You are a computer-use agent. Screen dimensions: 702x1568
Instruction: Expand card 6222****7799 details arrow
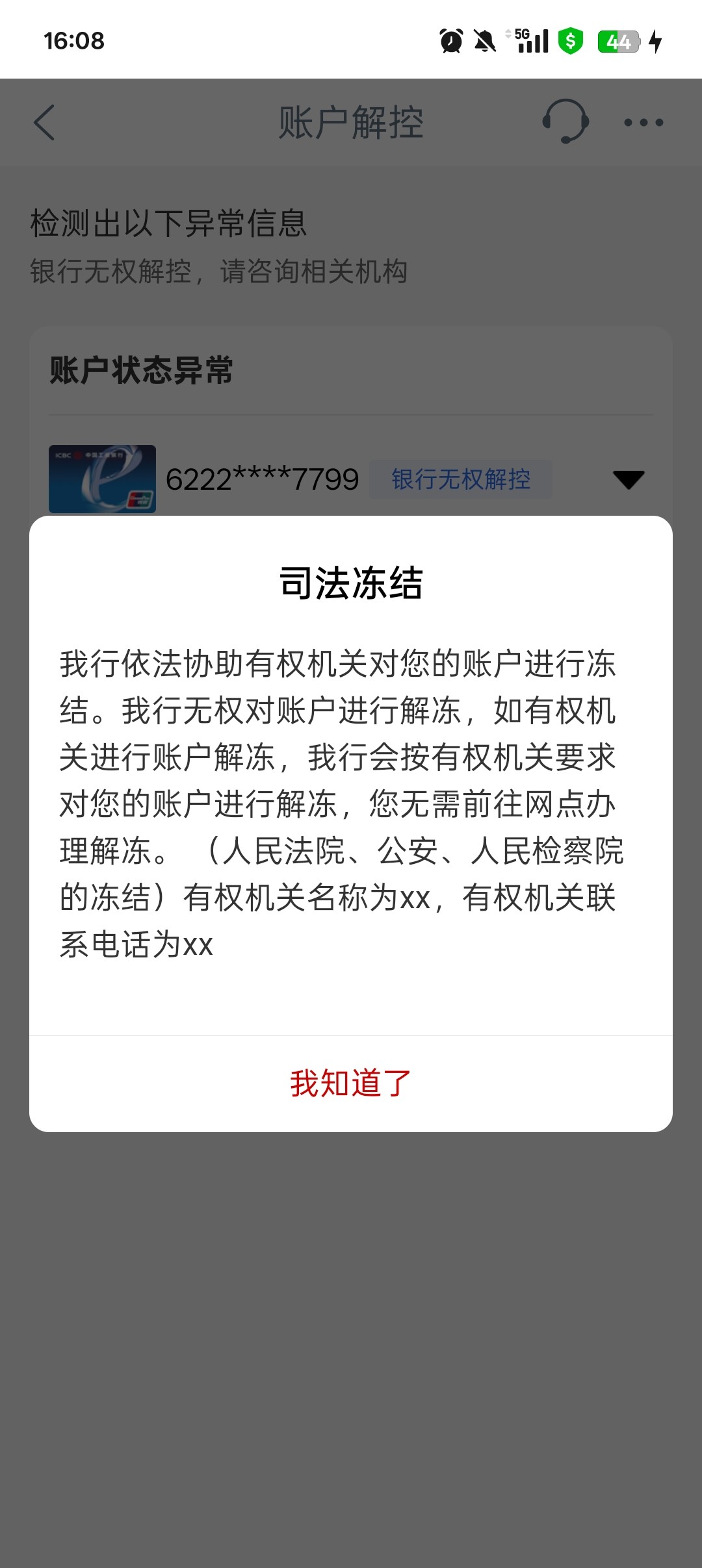(x=628, y=479)
